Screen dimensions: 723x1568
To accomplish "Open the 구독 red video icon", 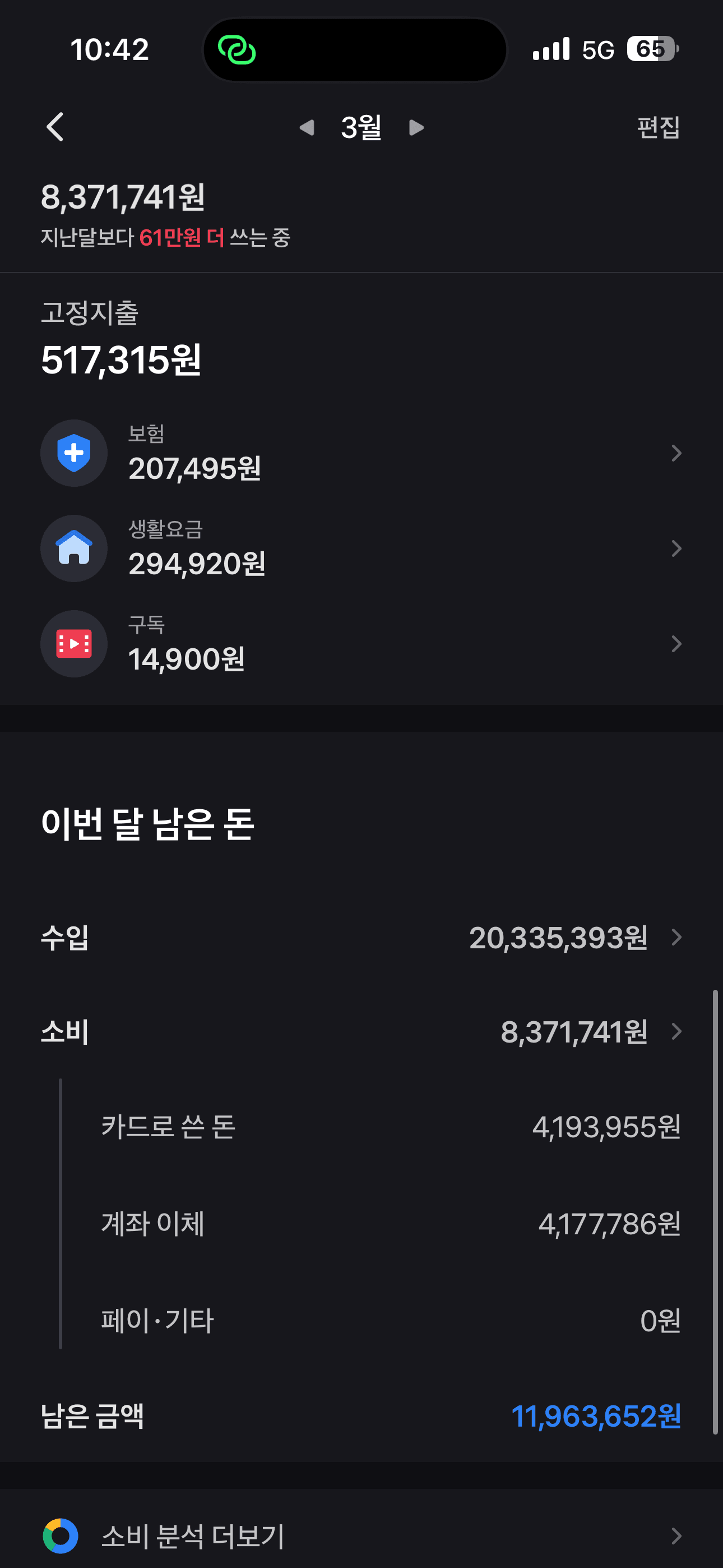I will (x=73, y=643).
